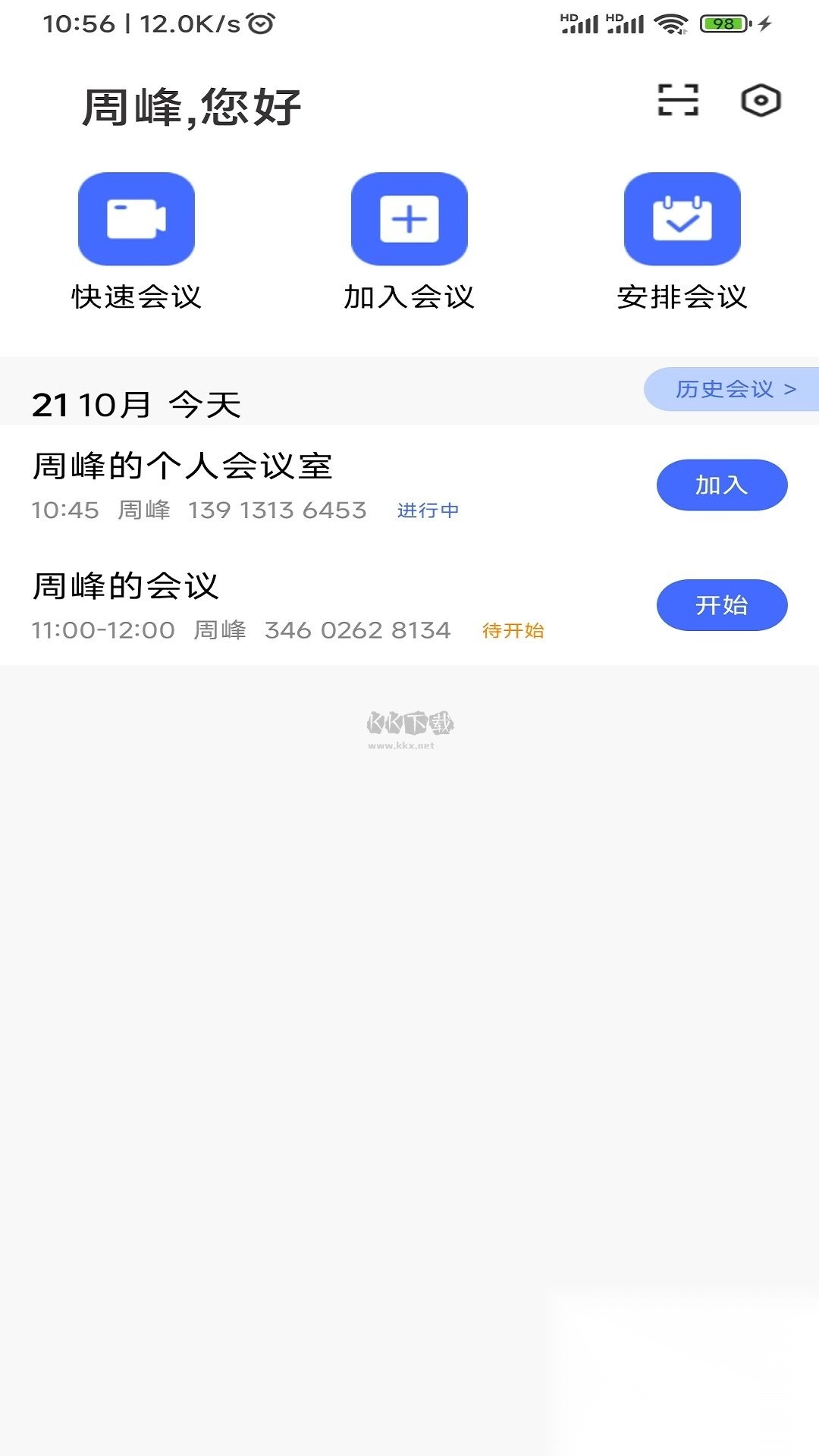Open the settings hexagon icon

pyautogui.click(x=761, y=100)
